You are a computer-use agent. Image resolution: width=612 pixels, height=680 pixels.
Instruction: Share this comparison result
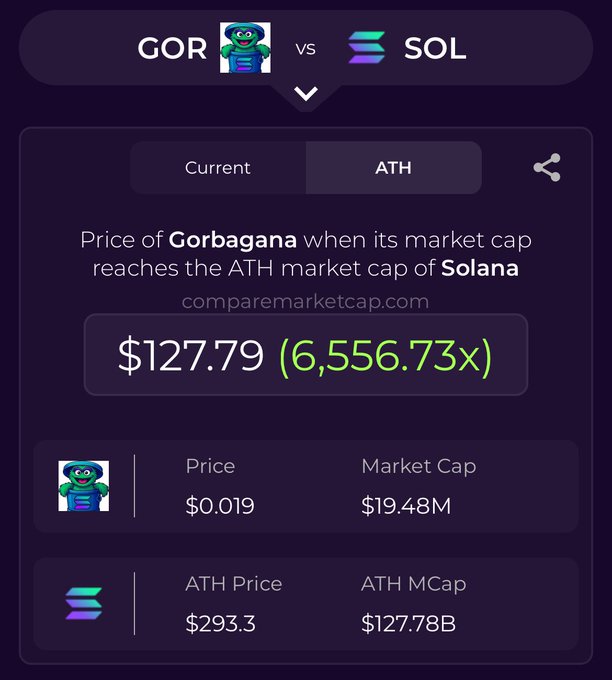(547, 168)
